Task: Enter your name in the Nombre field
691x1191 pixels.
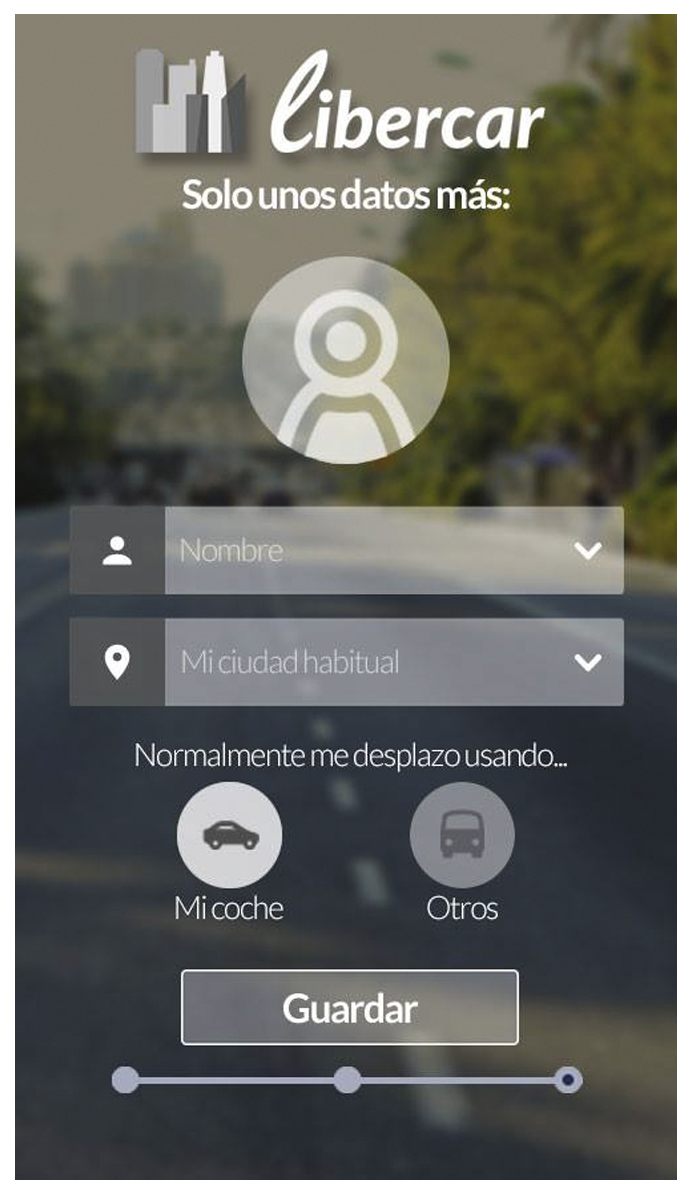Action: click(x=360, y=551)
